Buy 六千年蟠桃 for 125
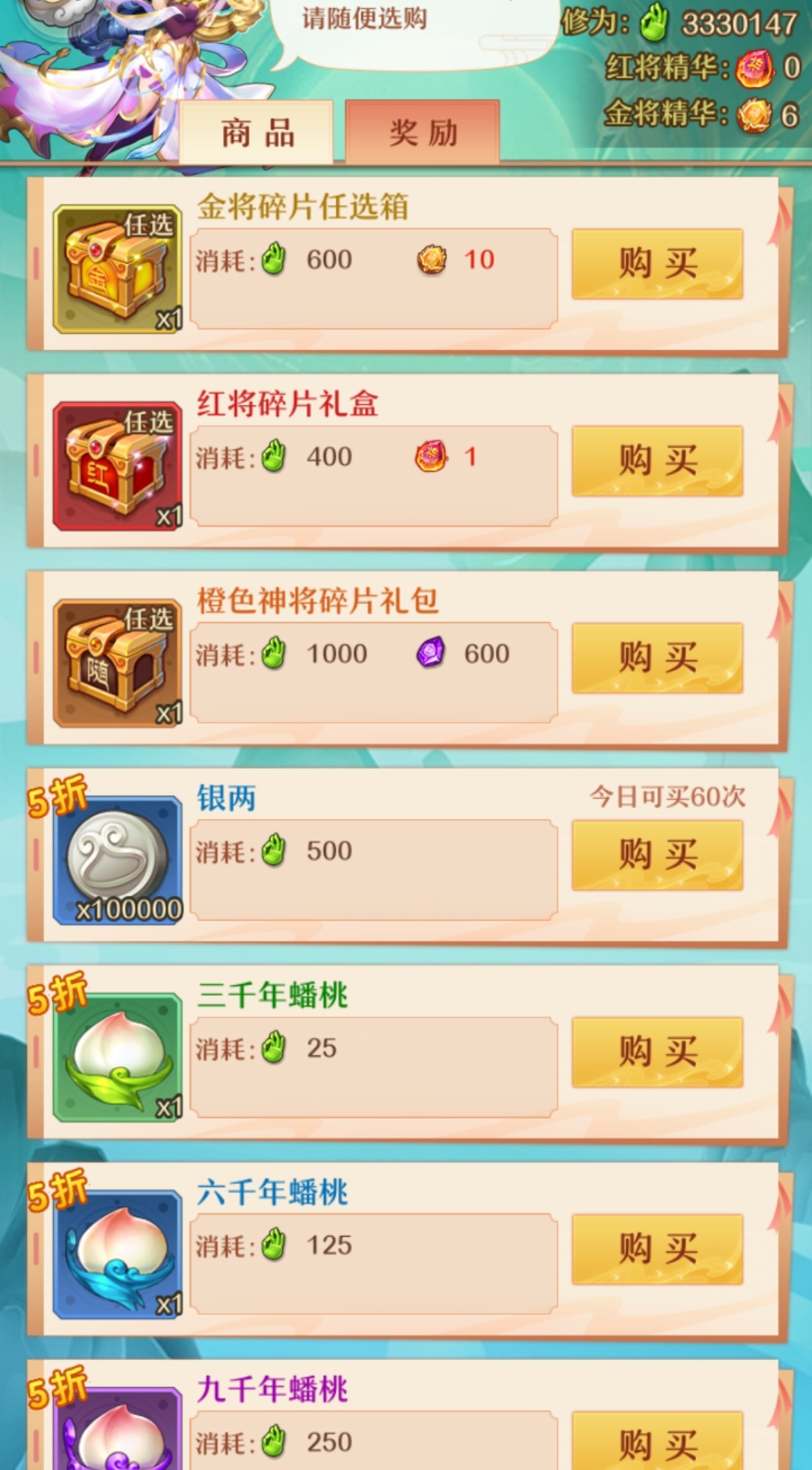 pos(657,1249)
